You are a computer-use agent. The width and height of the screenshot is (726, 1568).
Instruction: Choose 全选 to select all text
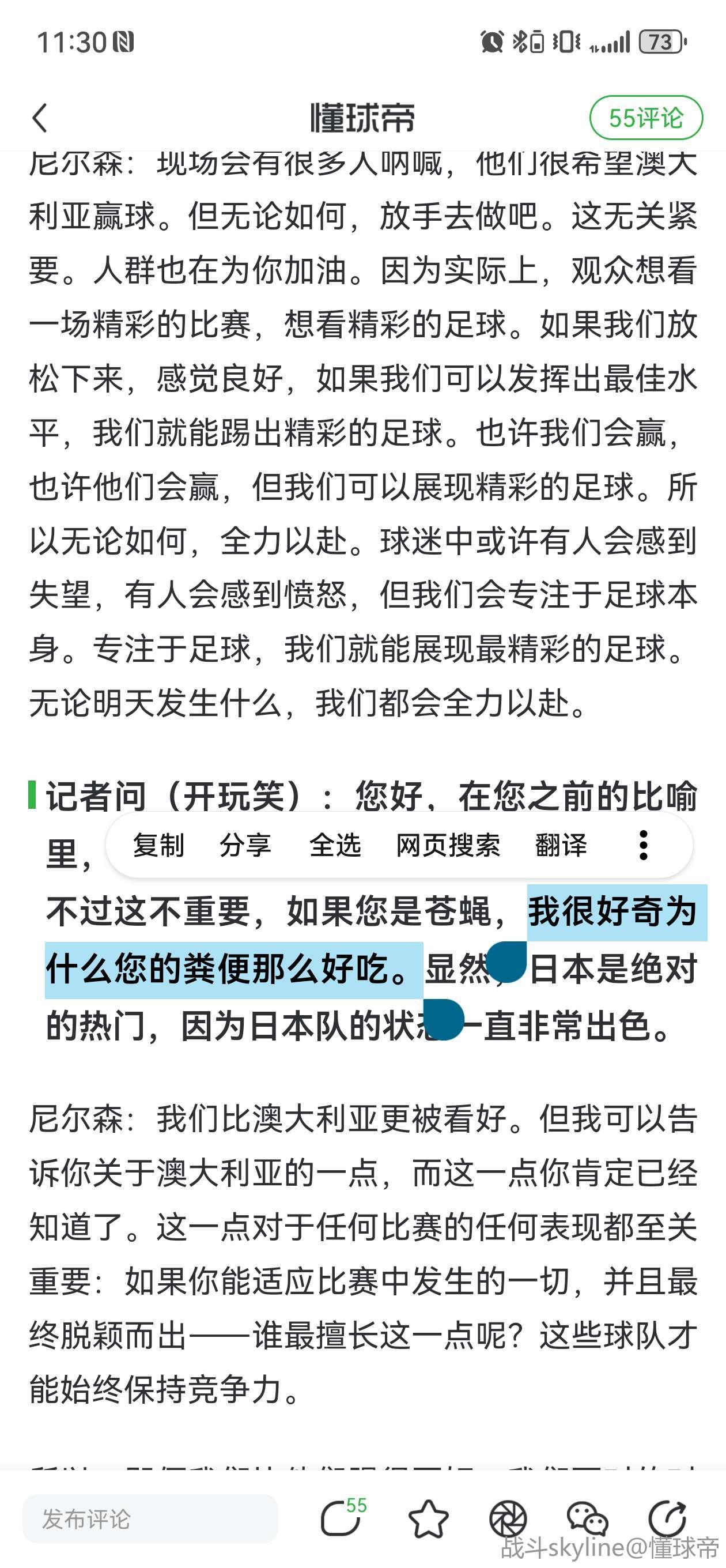[335, 845]
